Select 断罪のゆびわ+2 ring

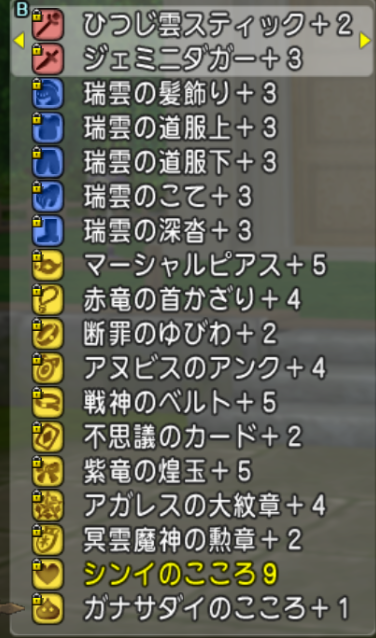(x=192, y=334)
